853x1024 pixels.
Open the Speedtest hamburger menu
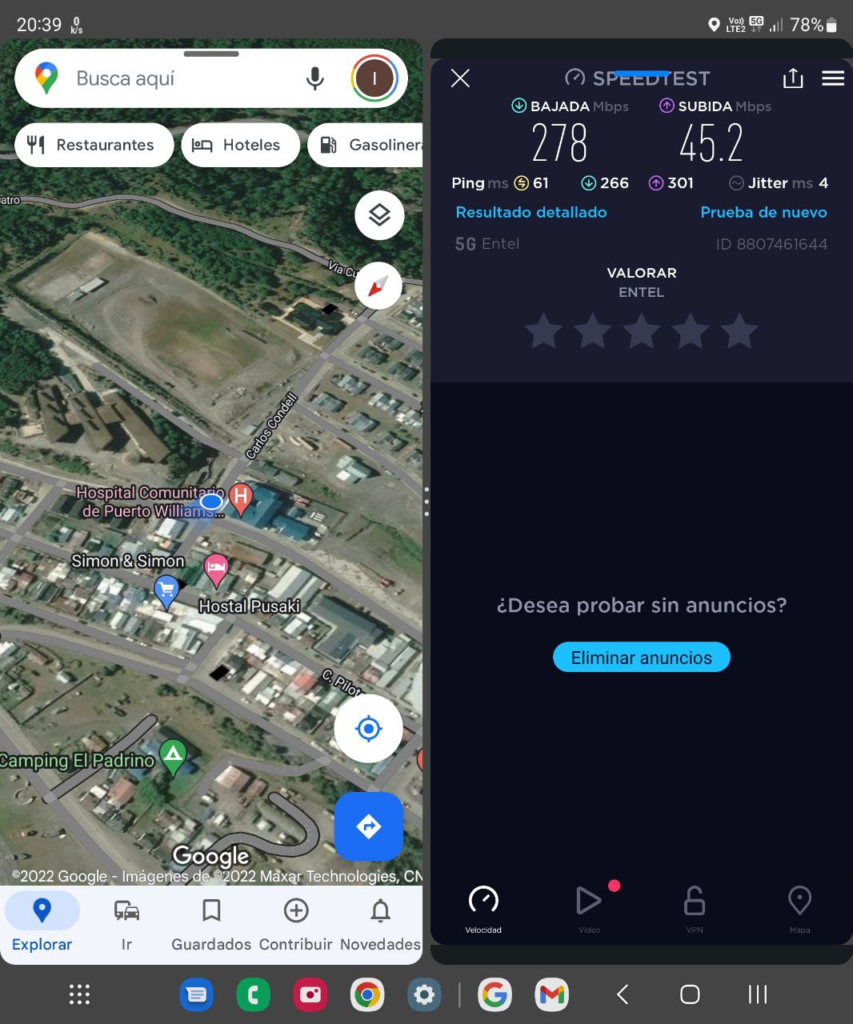[833, 78]
